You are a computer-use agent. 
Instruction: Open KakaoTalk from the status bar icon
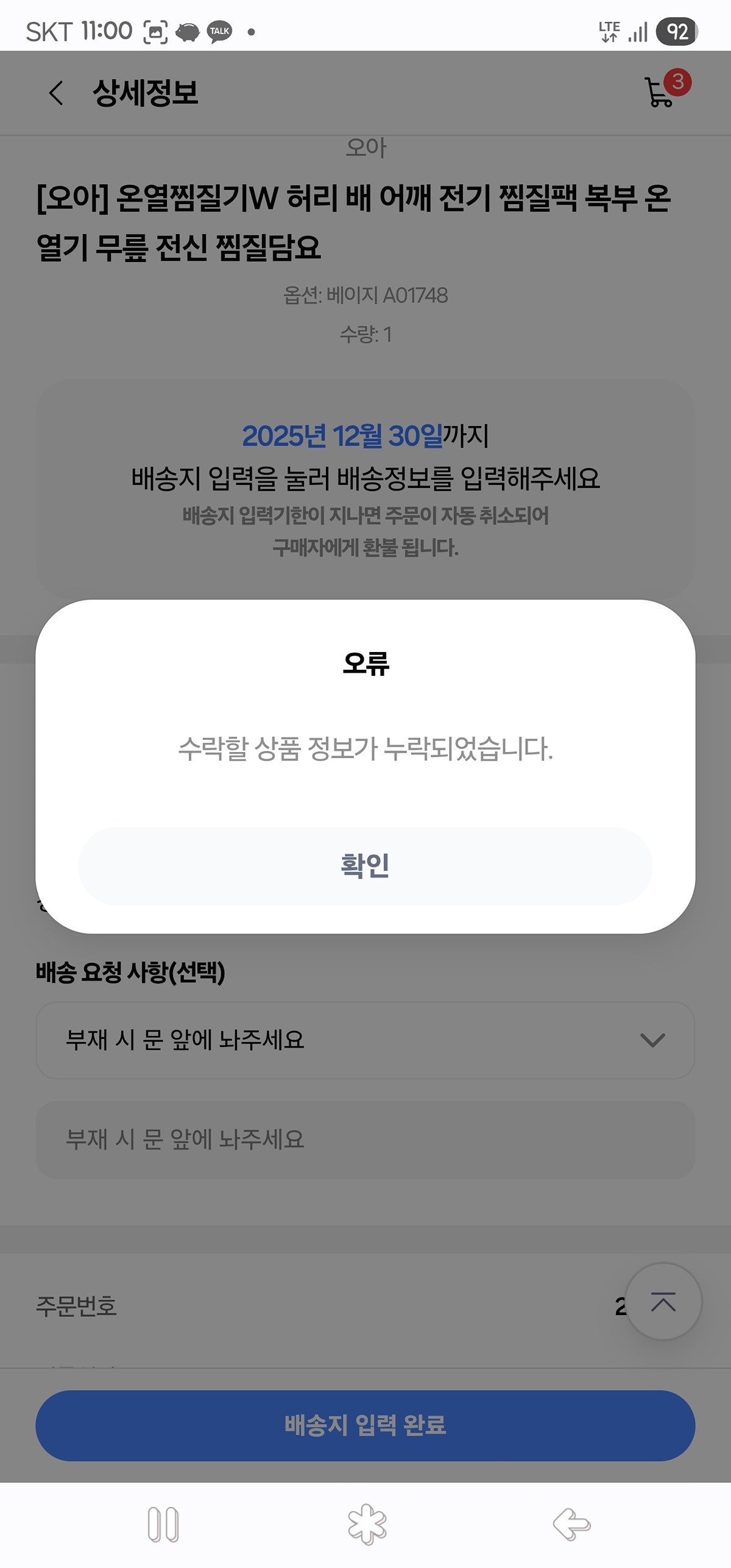[x=217, y=30]
